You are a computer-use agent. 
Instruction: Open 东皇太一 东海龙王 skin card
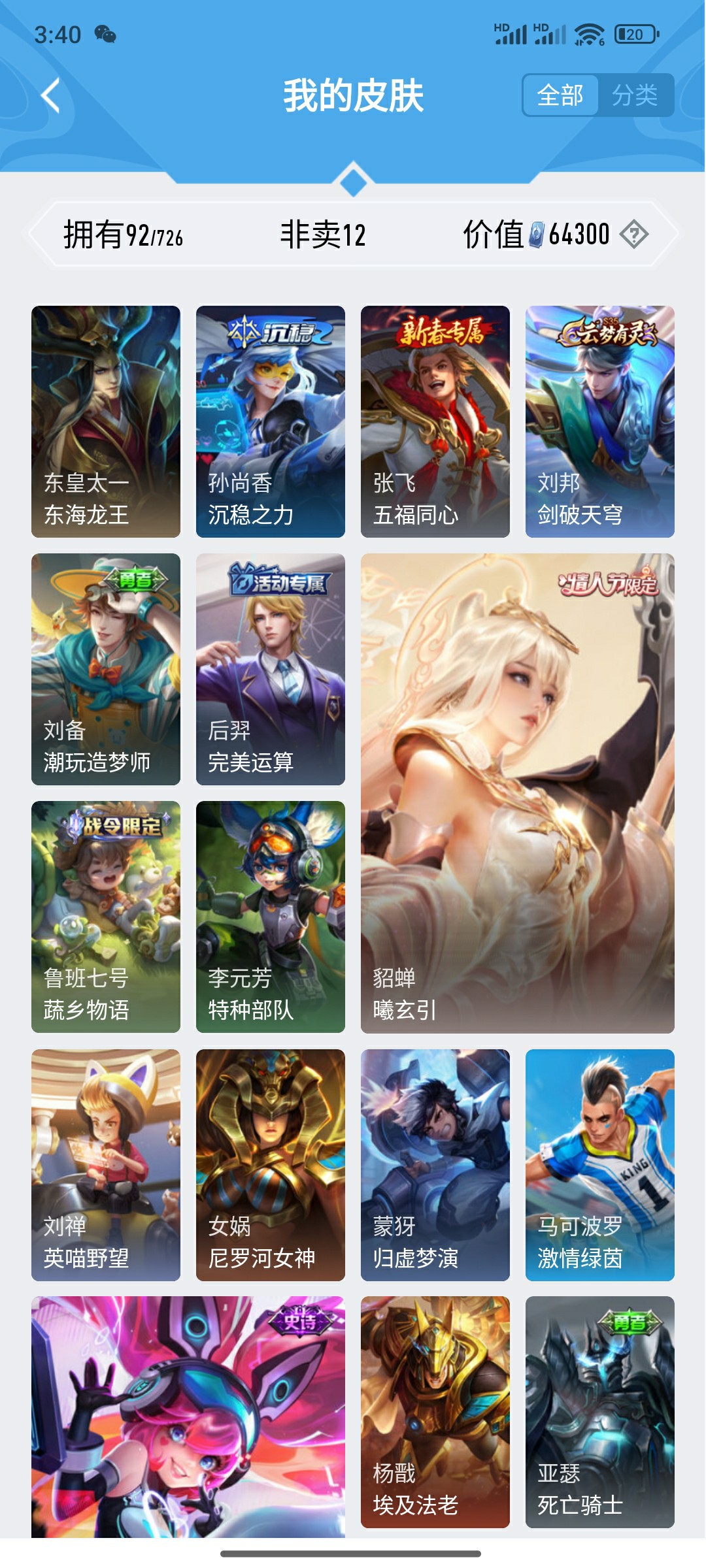pyautogui.click(x=106, y=421)
